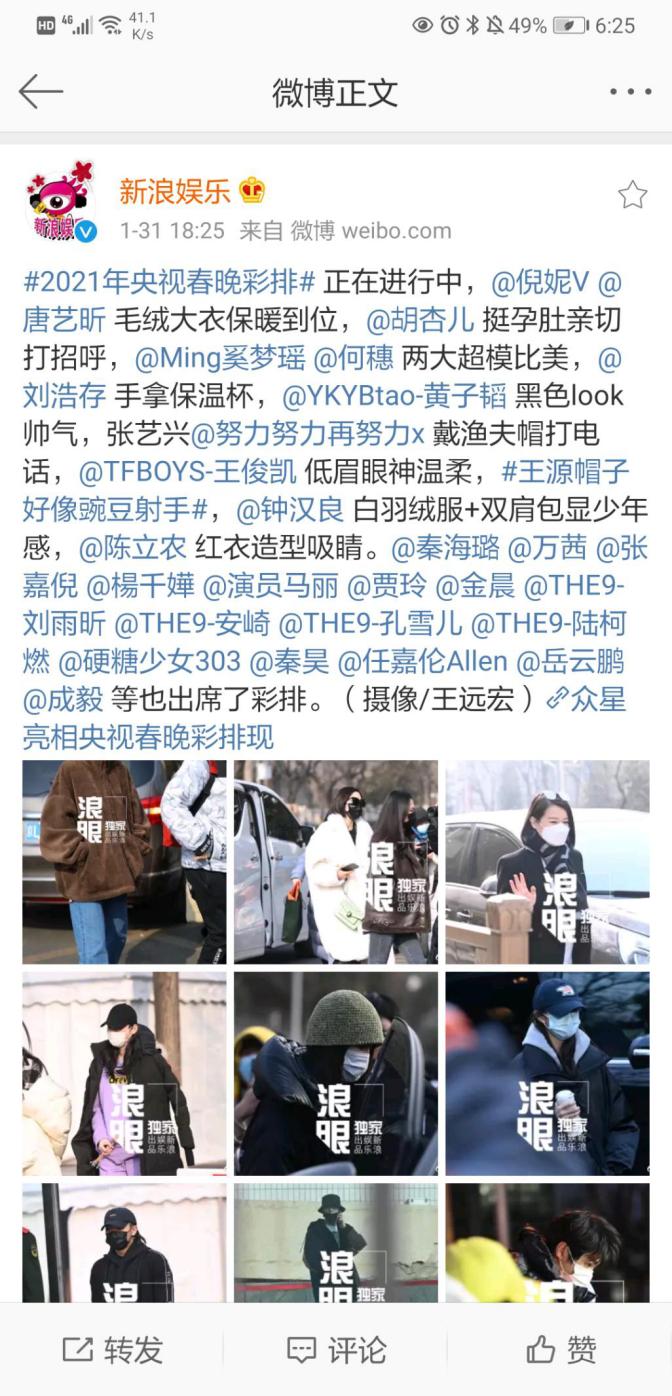The height and width of the screenshot is (1396, 672).
Task: Open @刘浩存 profile mention
Action: click(64, 395)
